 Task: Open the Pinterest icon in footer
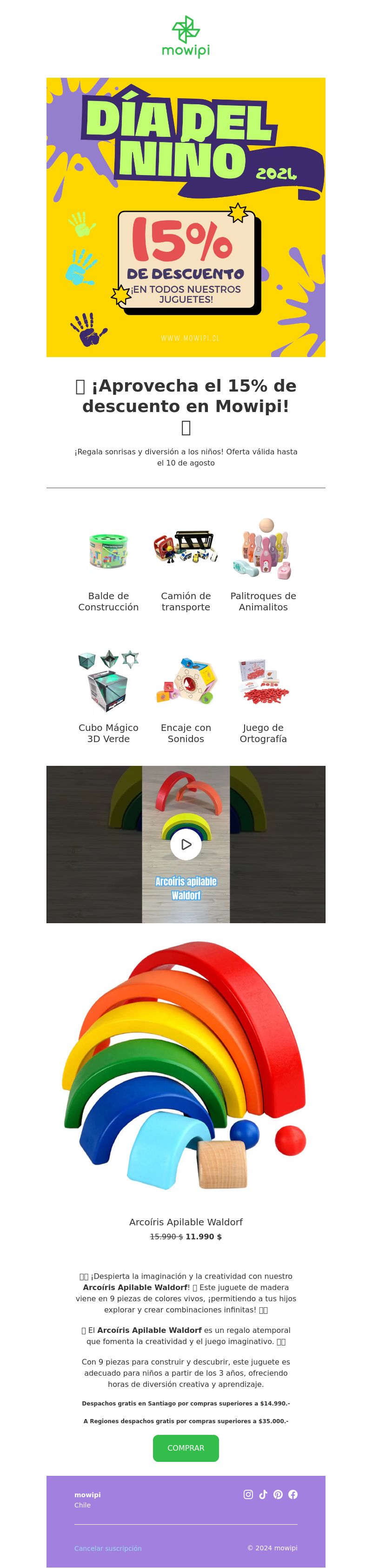[x=278, y=1494]
